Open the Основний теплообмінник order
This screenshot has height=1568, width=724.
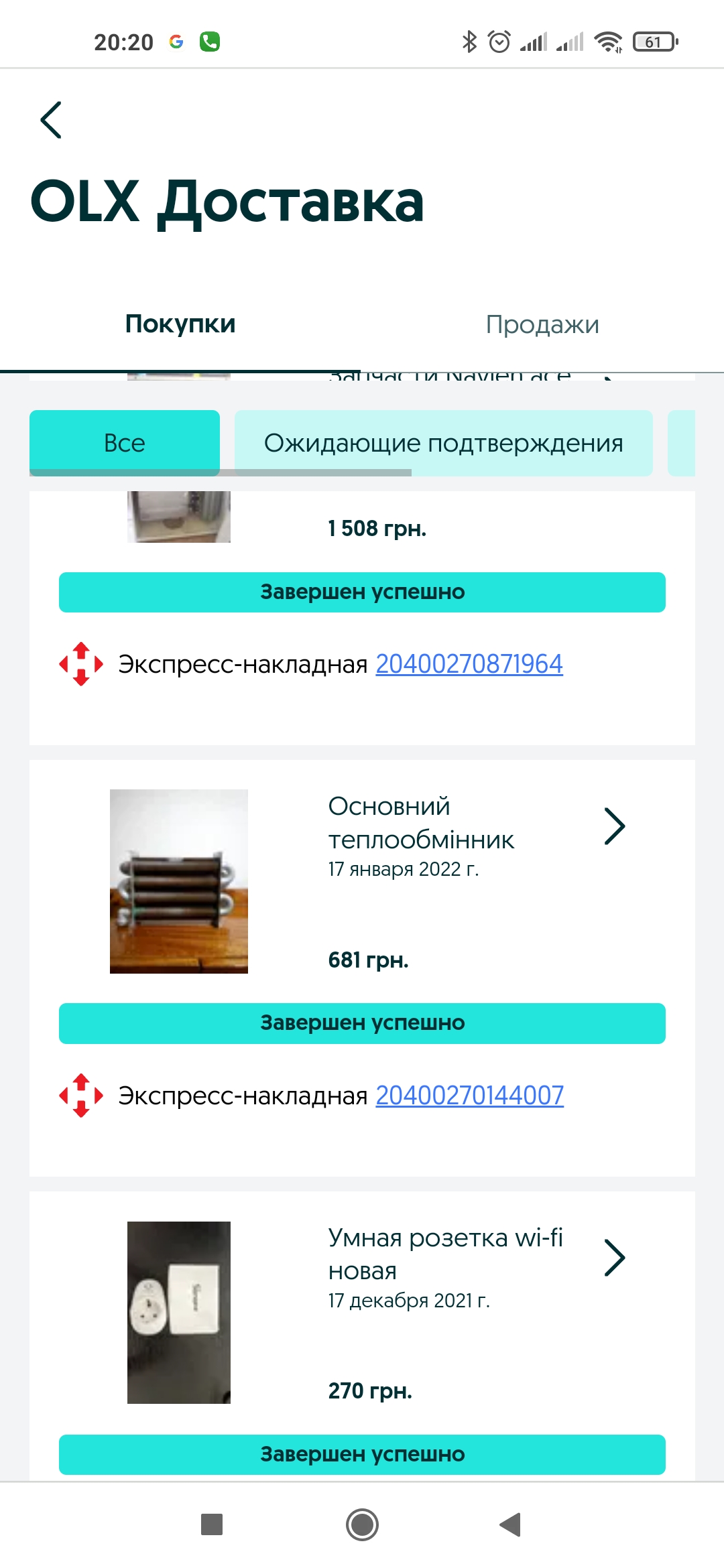tap(362, 881)
